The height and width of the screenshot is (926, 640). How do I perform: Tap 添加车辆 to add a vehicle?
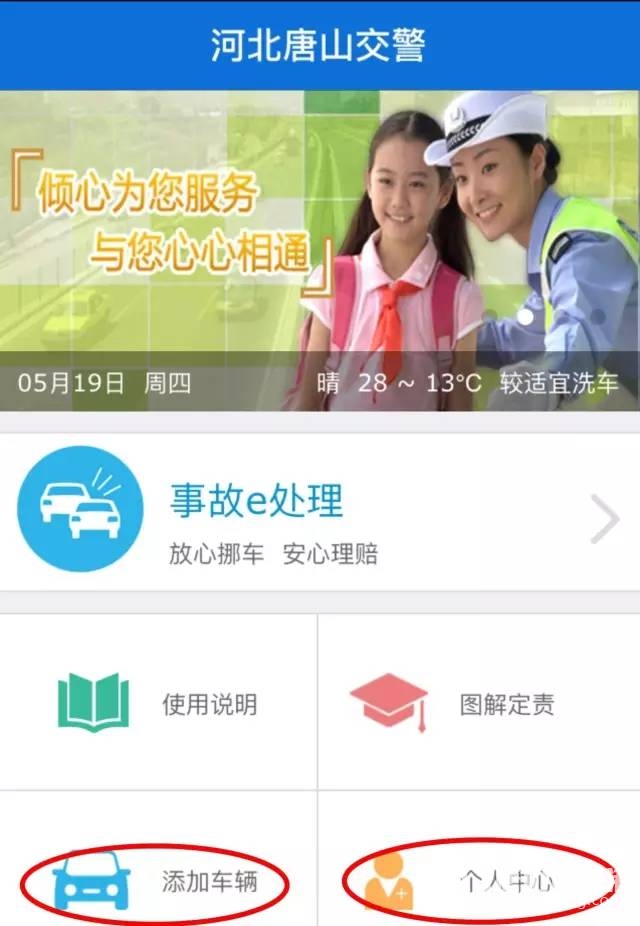[x=160, y=880]
